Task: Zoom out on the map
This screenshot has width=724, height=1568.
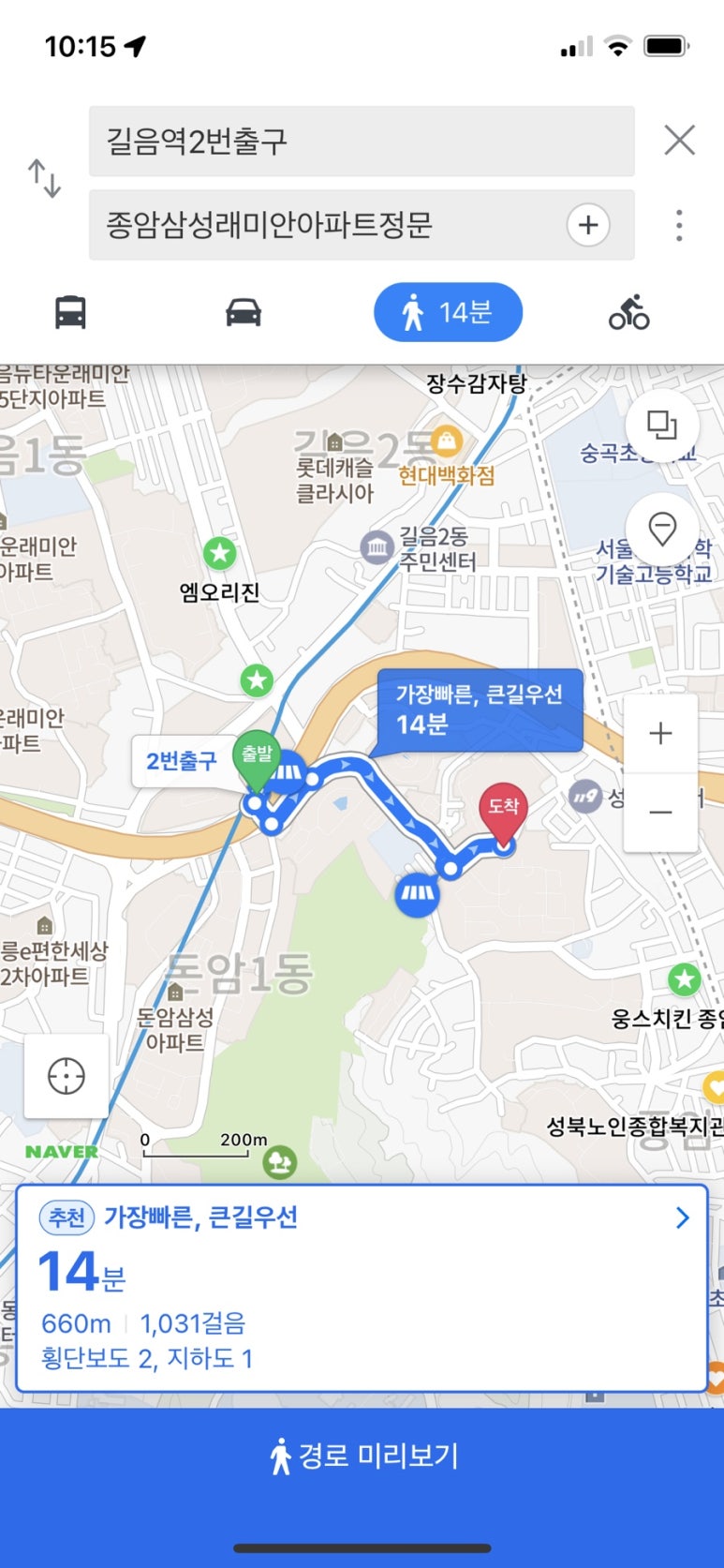Action: point(660,812)
